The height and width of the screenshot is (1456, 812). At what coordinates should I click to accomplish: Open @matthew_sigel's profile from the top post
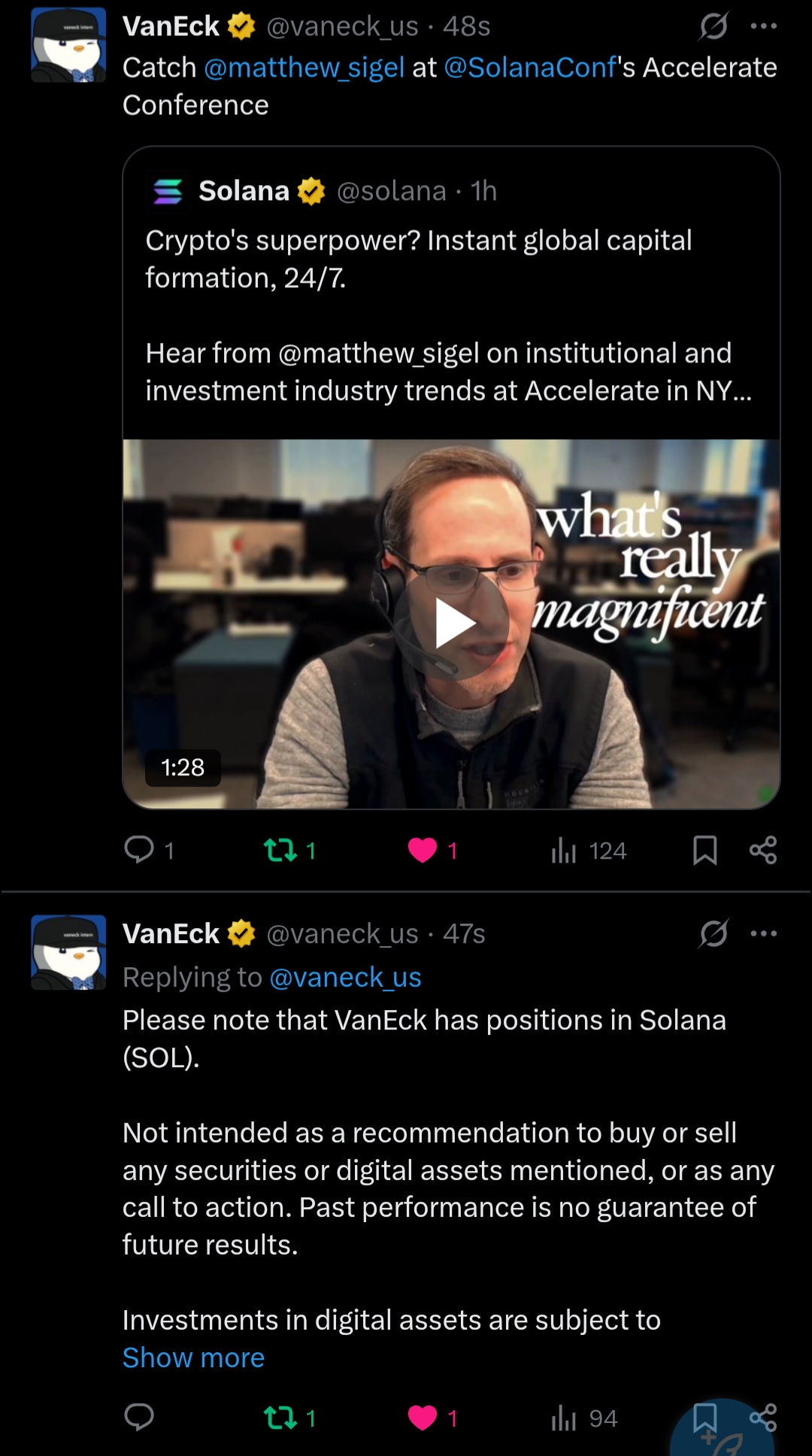click(304, 68)
